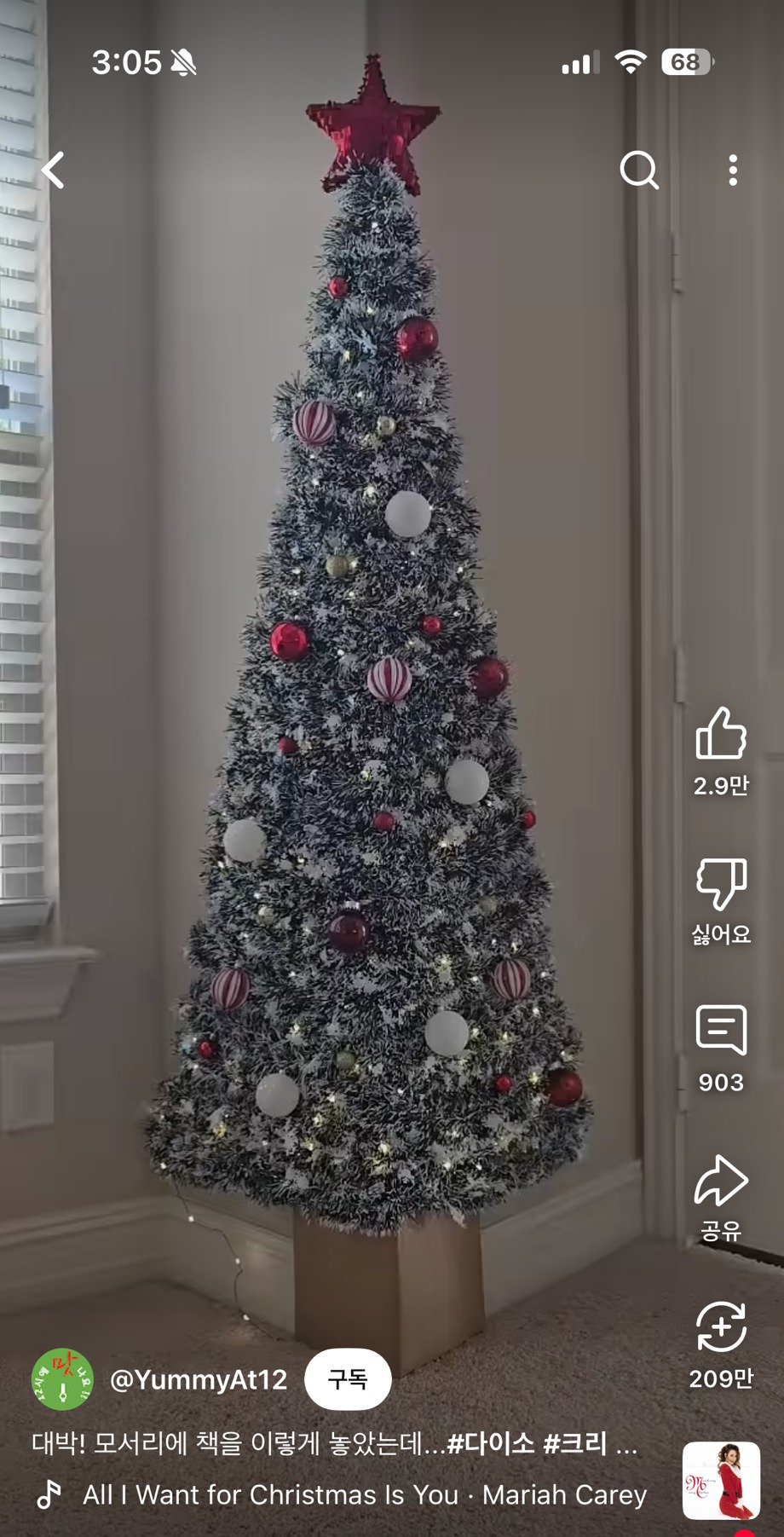Subscribe with the 구독 button

(x=348, y=1378)
